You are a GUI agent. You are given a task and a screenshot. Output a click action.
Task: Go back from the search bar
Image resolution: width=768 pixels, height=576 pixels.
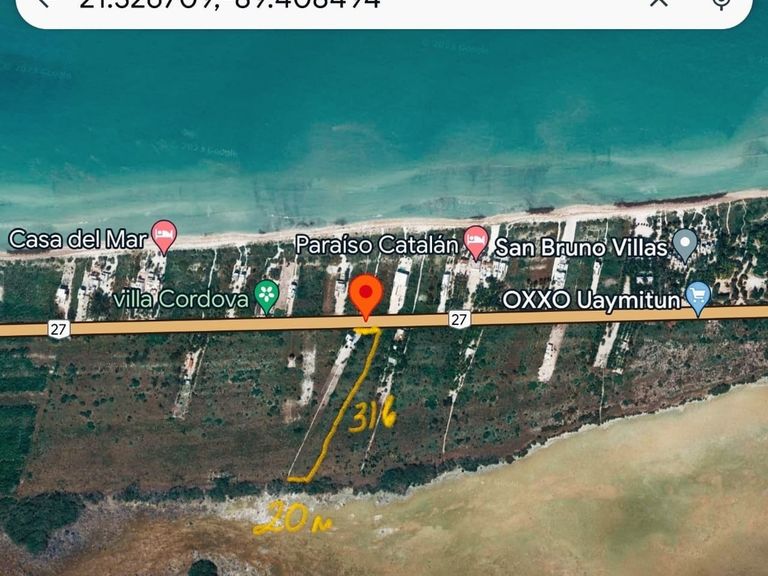43,4
